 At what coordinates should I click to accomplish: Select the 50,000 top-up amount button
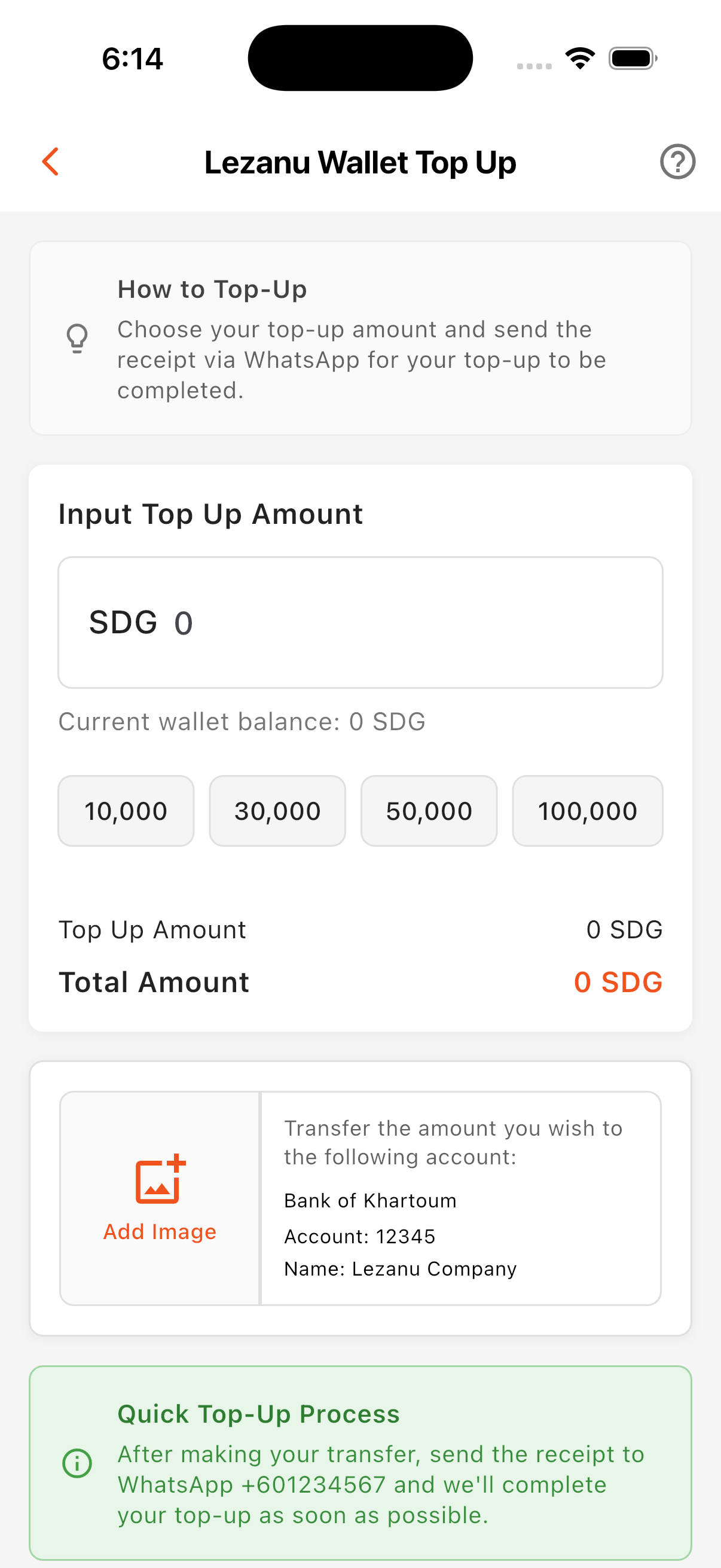click(429, 811)
